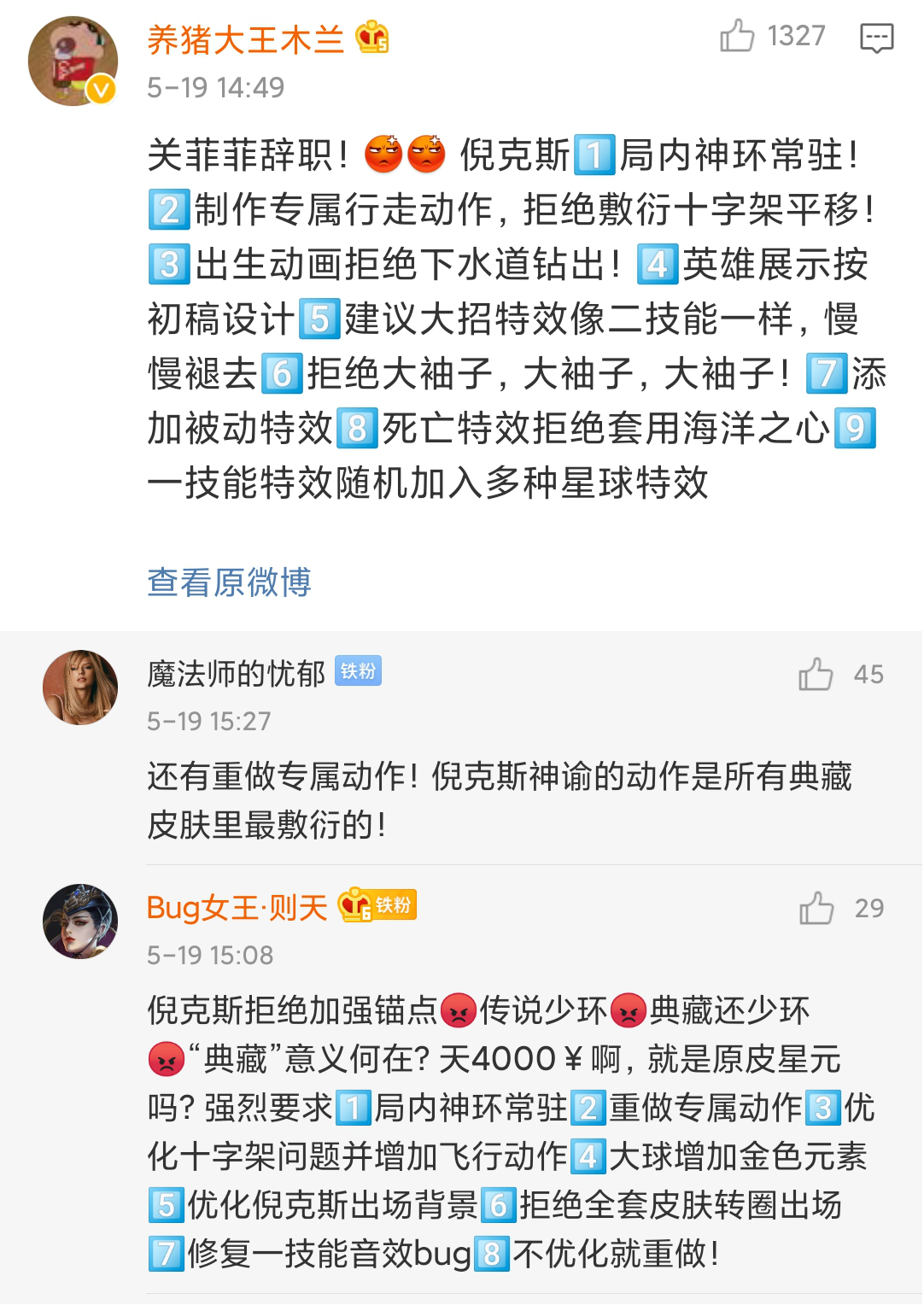Open the 查看原微博 link
924x1305 pixels.
click(x=229, y=582)
